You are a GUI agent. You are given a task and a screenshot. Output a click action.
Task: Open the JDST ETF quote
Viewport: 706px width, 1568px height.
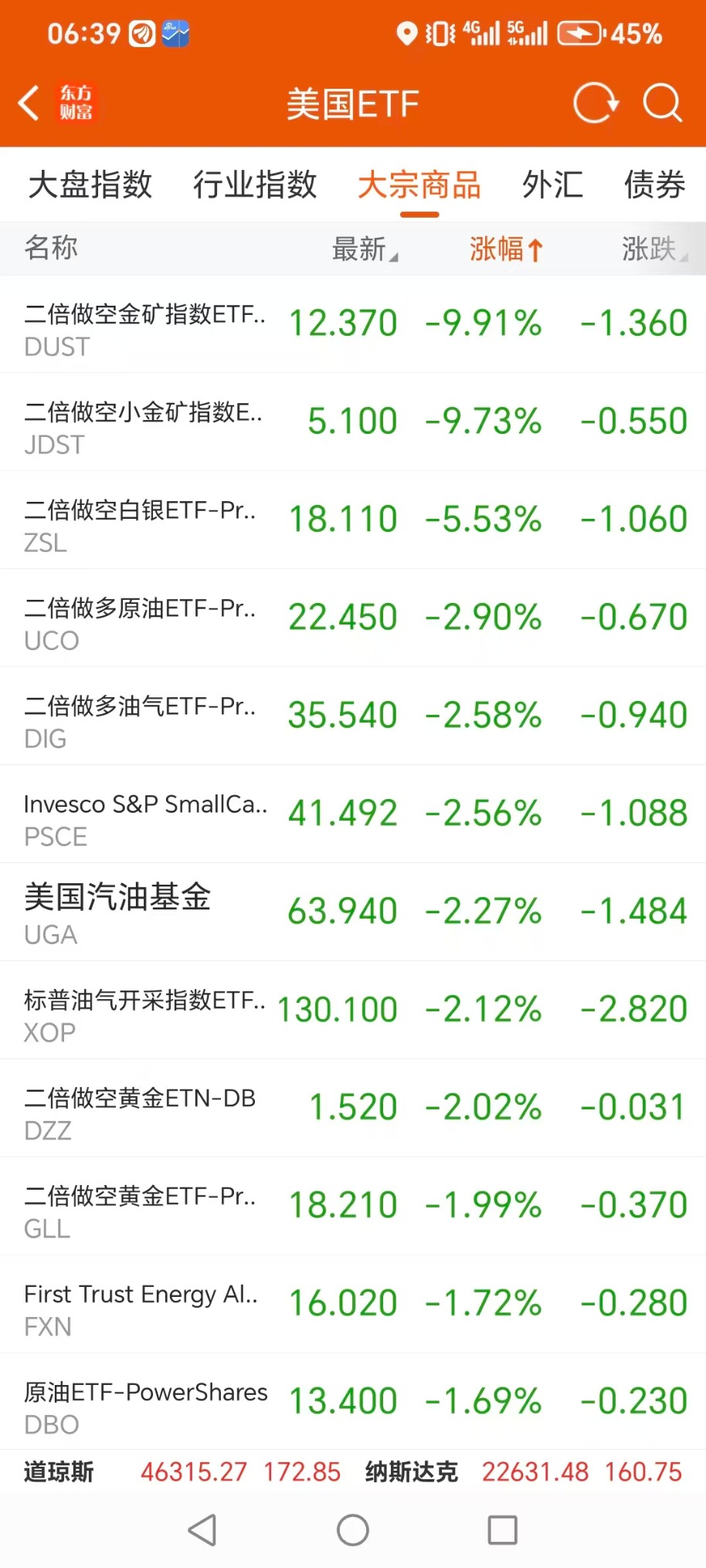[353, 422]
